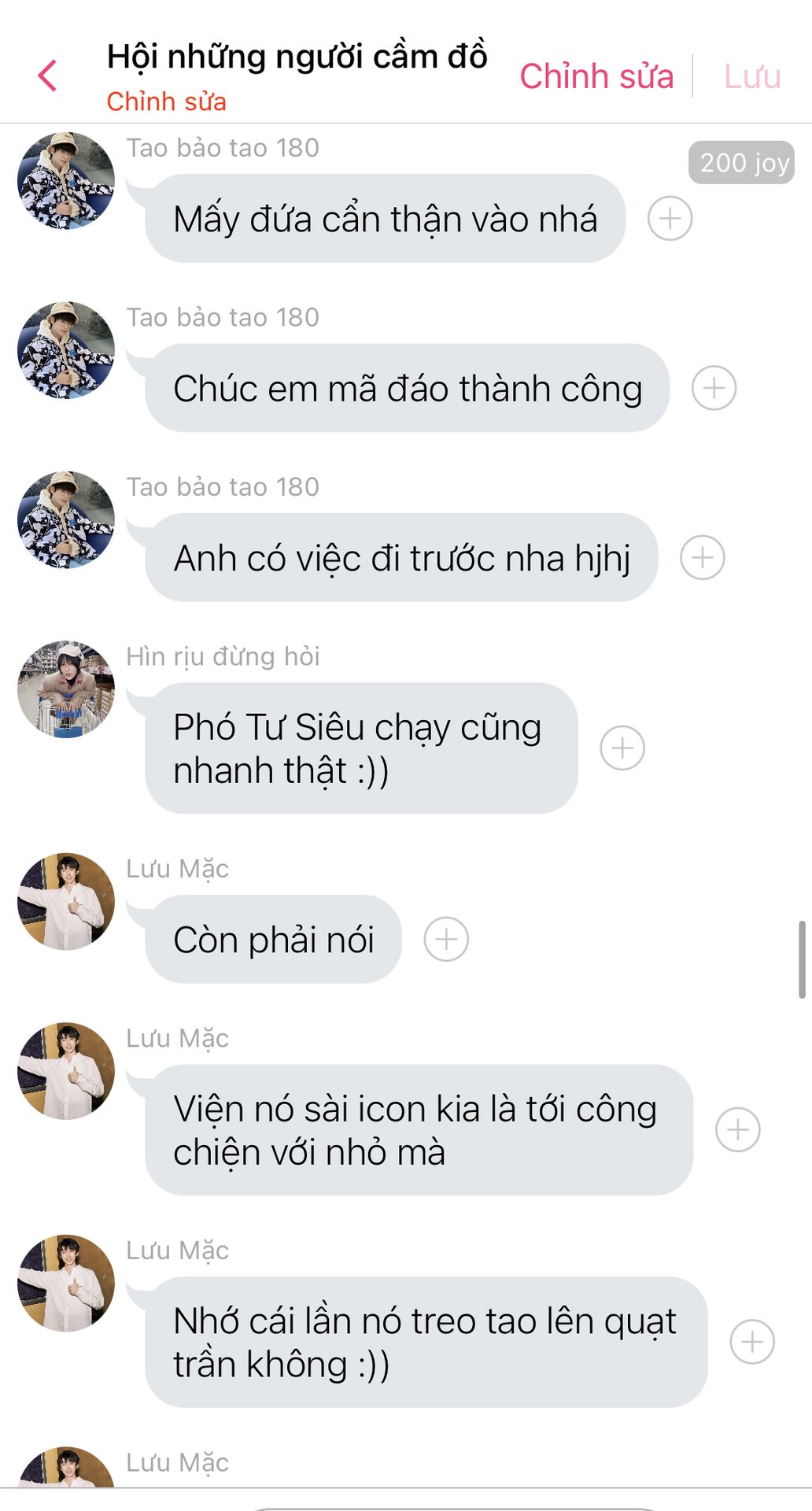Tap plus beside "Chúc em mã đáo thành công"
Image resolution: width=812 pixels, height=1511 pixels.
tap(714, 388)
